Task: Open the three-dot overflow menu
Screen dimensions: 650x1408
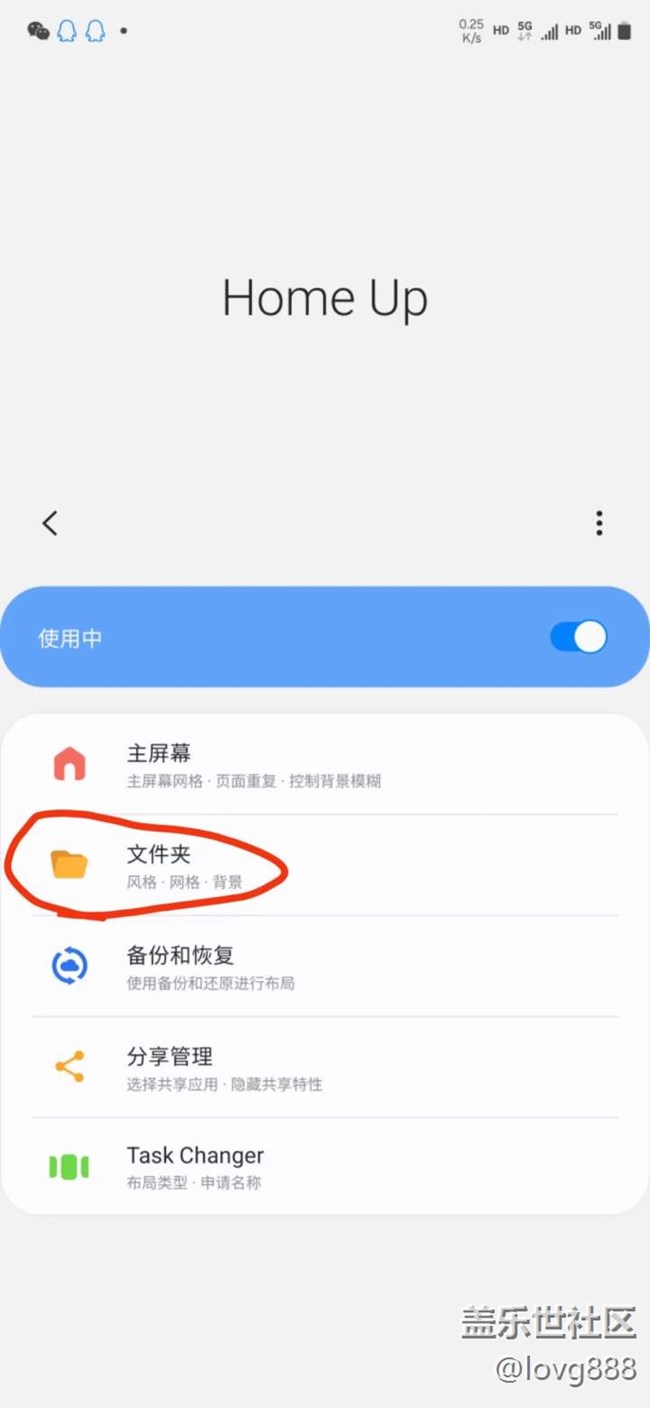Action: [x=599, y=523]
